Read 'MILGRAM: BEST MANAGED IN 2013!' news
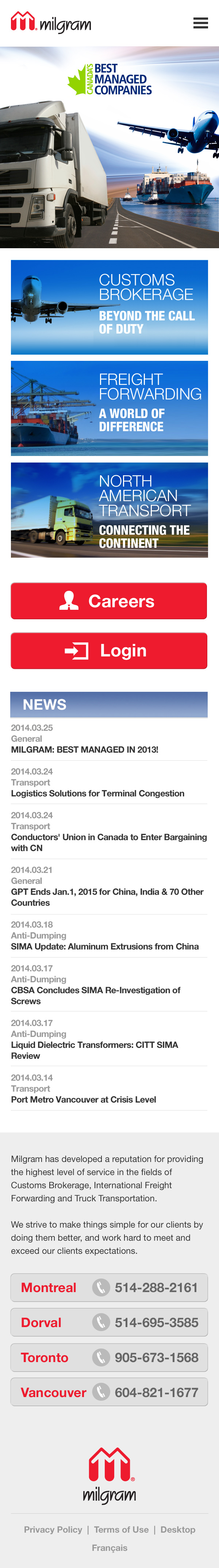219x1568 pixels. coord(84,749)
